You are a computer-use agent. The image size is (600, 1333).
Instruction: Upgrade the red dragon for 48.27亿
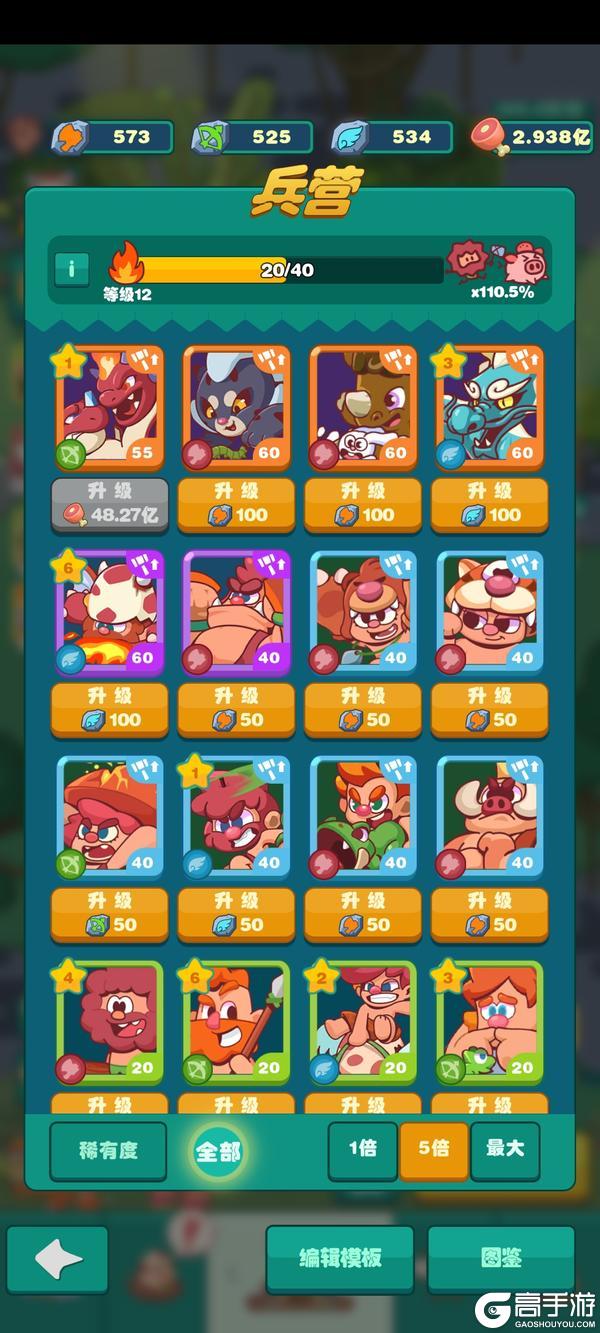[110, 505]
